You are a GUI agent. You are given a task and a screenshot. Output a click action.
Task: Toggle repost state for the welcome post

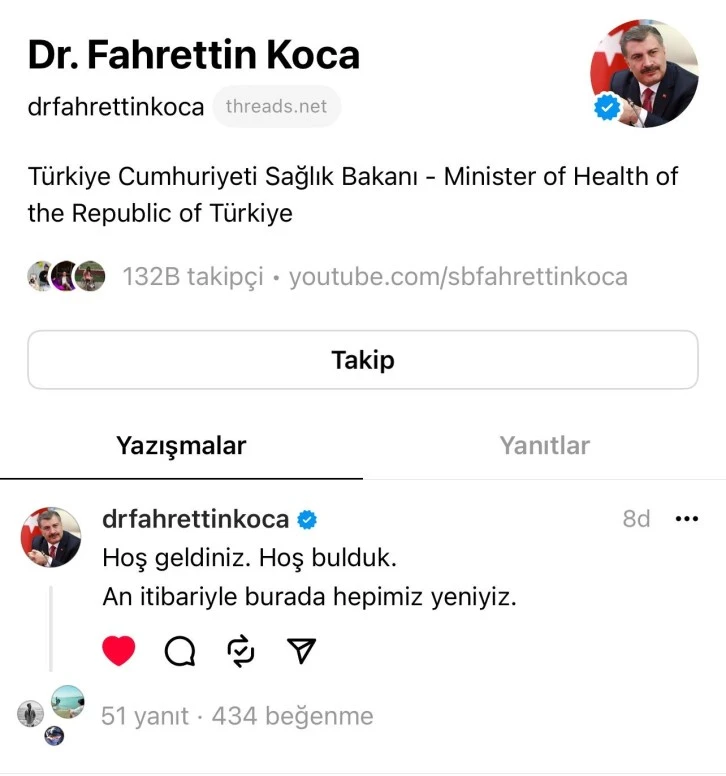[240, 650]
